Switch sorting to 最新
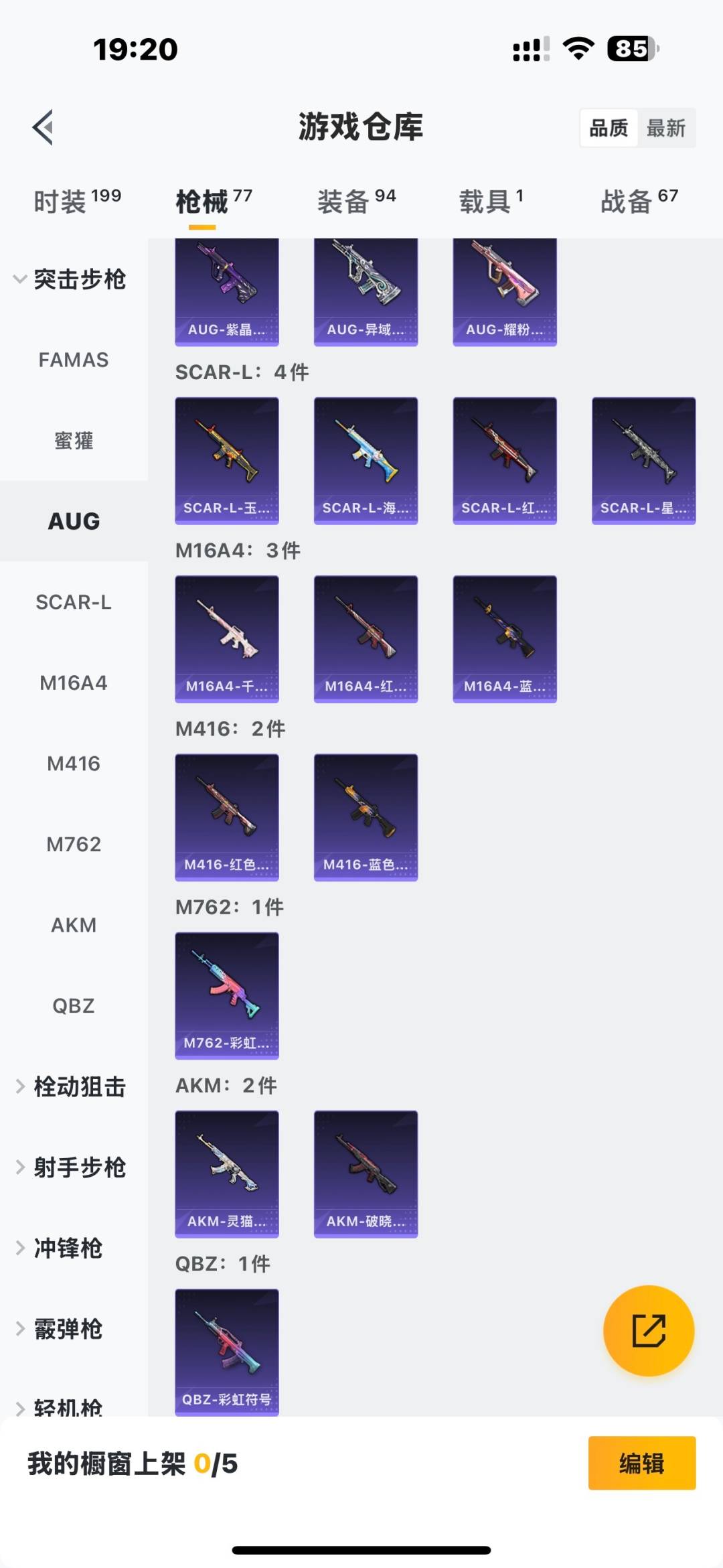This screenshot has height=1568, width=723. point(667,128)
